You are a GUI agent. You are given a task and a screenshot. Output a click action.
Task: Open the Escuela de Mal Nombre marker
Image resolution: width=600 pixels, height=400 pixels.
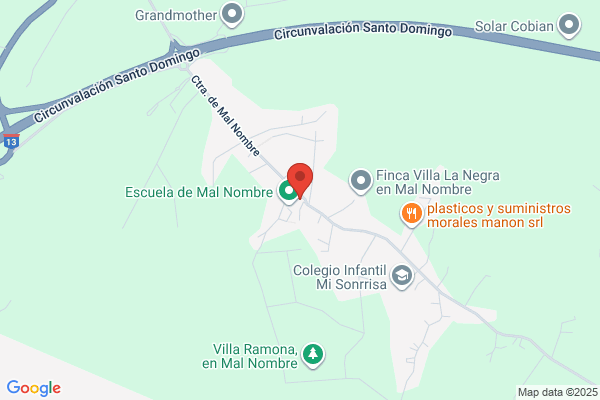pyautogui.click(x=288, y=191)
